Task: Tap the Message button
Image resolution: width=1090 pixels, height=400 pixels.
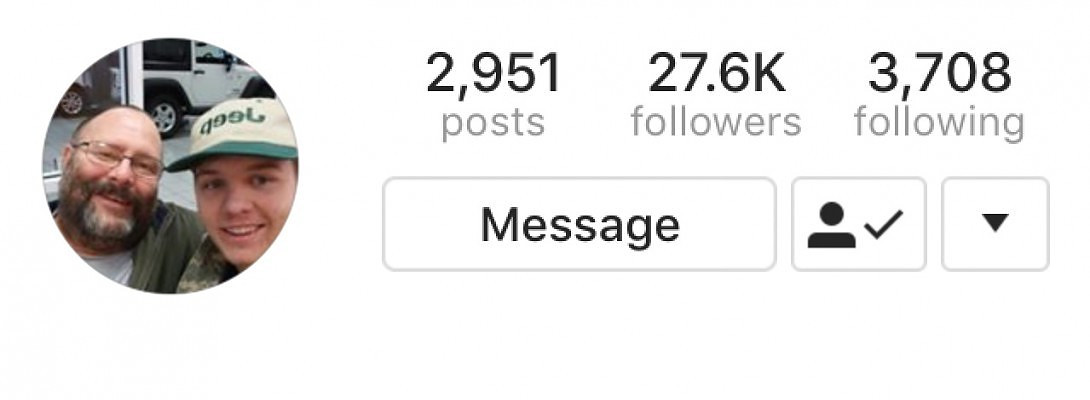Action: coord(579,224)
